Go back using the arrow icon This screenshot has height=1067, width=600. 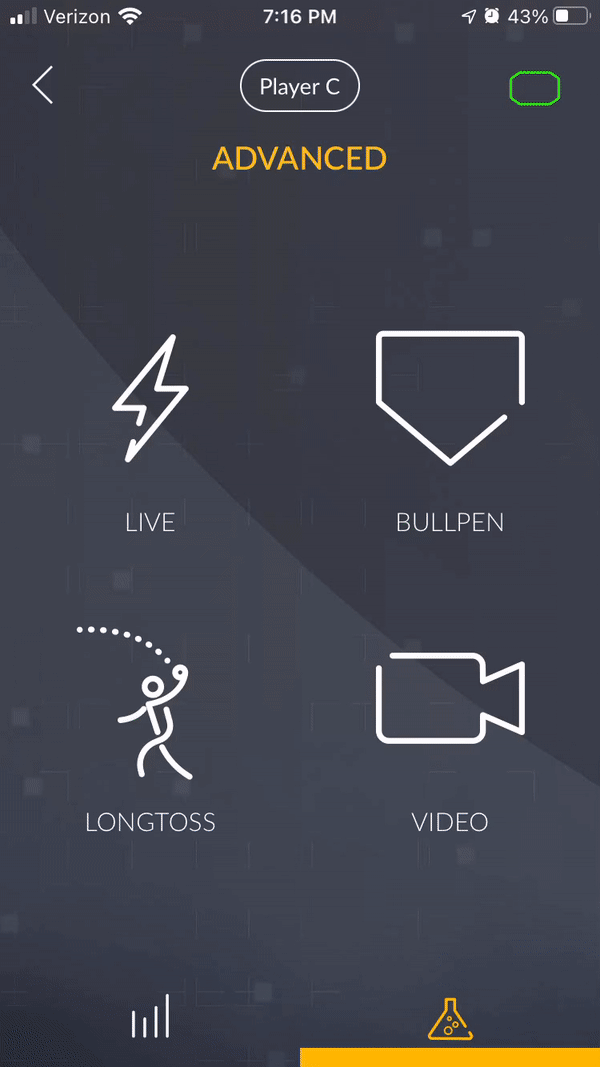coord(42,86)
